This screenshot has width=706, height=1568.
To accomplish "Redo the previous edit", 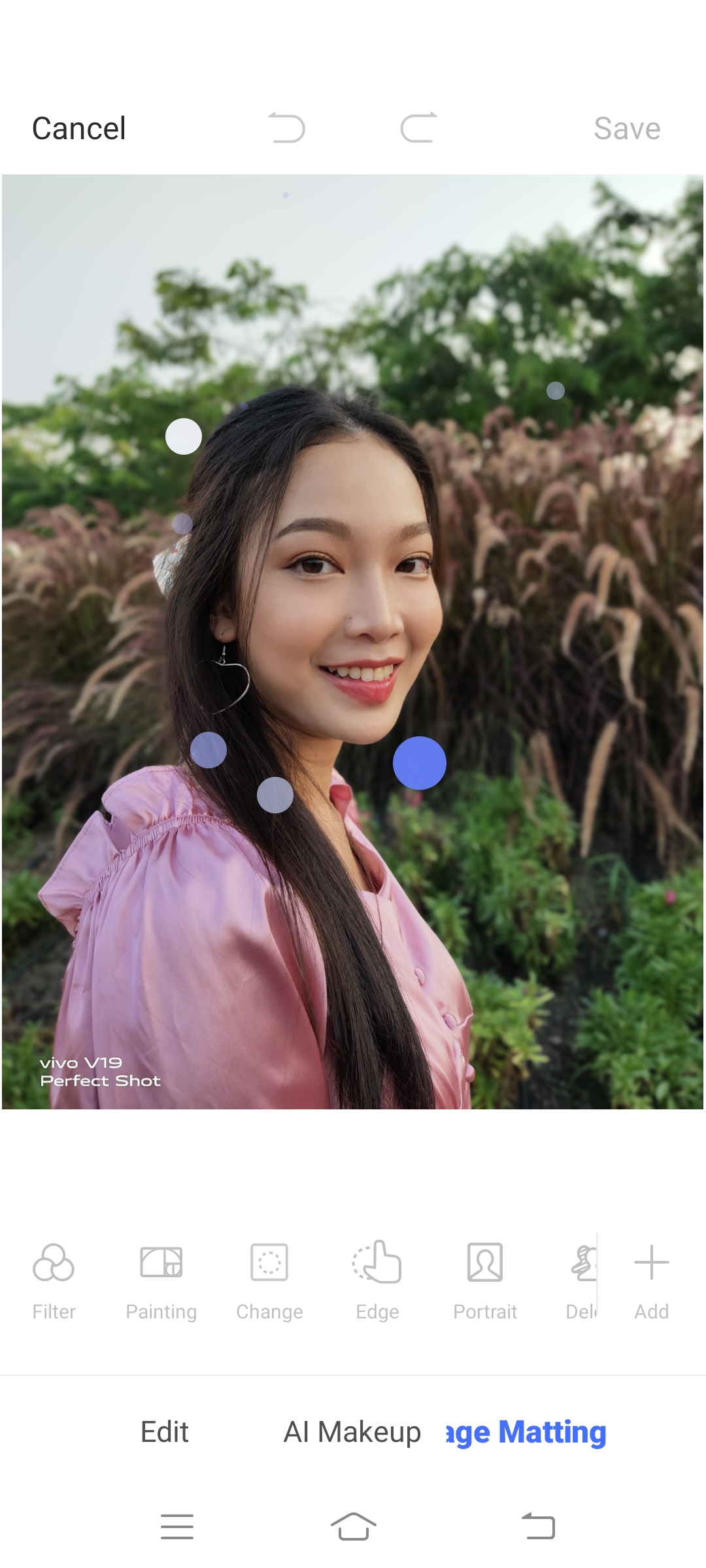I will tap(418, 127).
